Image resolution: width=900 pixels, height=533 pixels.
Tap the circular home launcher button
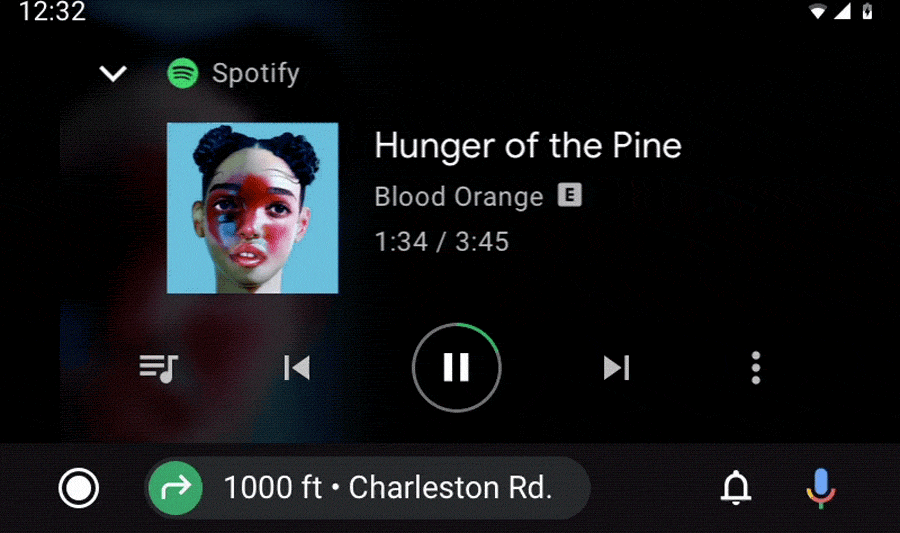79,488
